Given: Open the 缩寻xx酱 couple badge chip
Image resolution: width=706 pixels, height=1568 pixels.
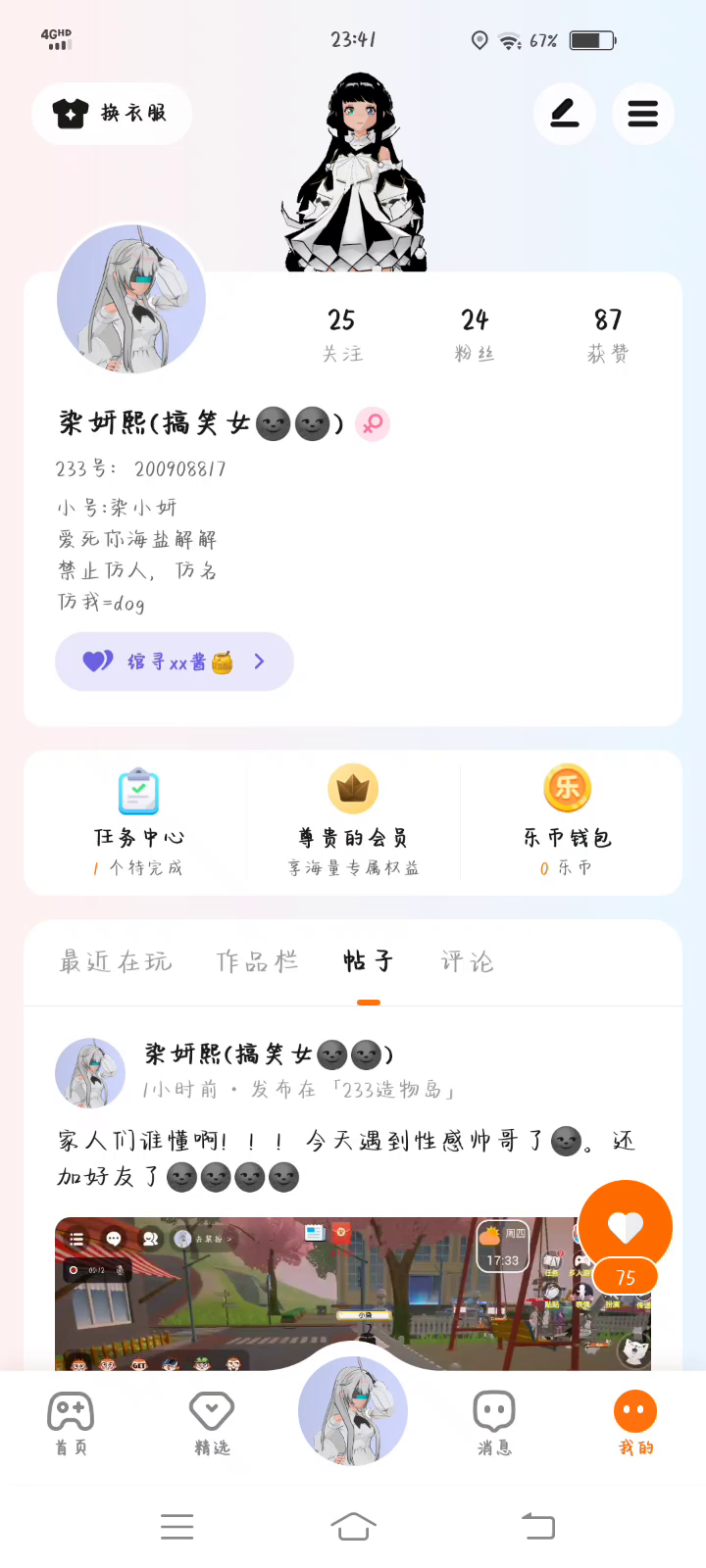Looking at the screenshot, I should coord(175,661).
